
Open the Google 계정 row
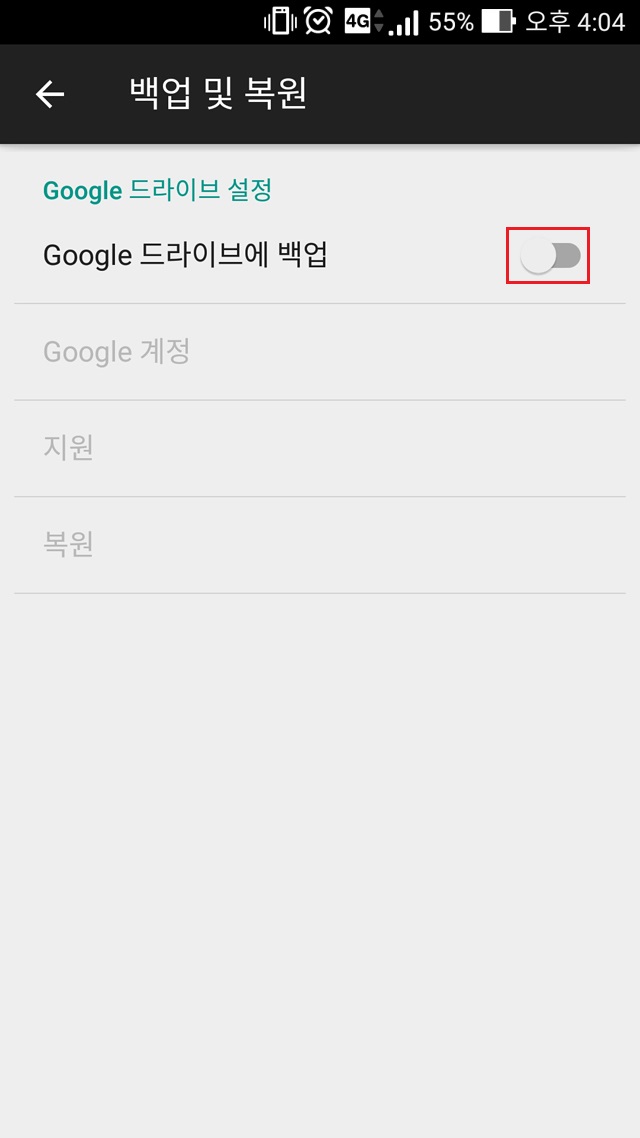coord(320,352)
